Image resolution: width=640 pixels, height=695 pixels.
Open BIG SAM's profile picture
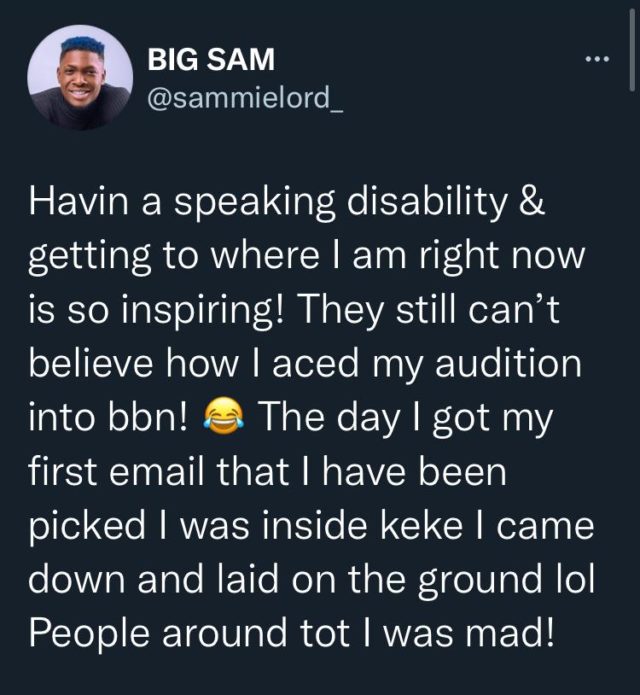(80, 78)
